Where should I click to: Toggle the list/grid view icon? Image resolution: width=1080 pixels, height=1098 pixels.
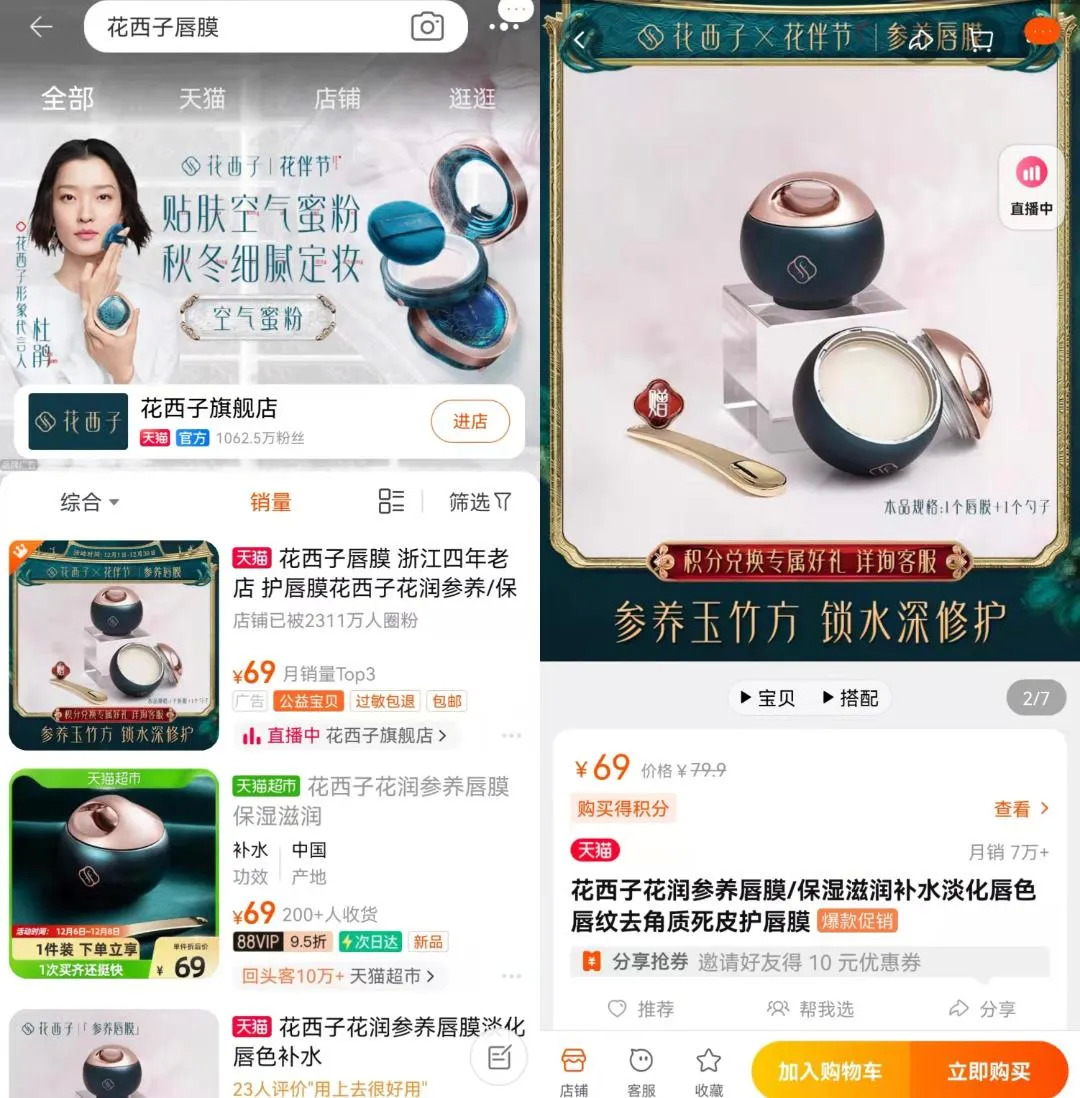[x=392, y=502]
